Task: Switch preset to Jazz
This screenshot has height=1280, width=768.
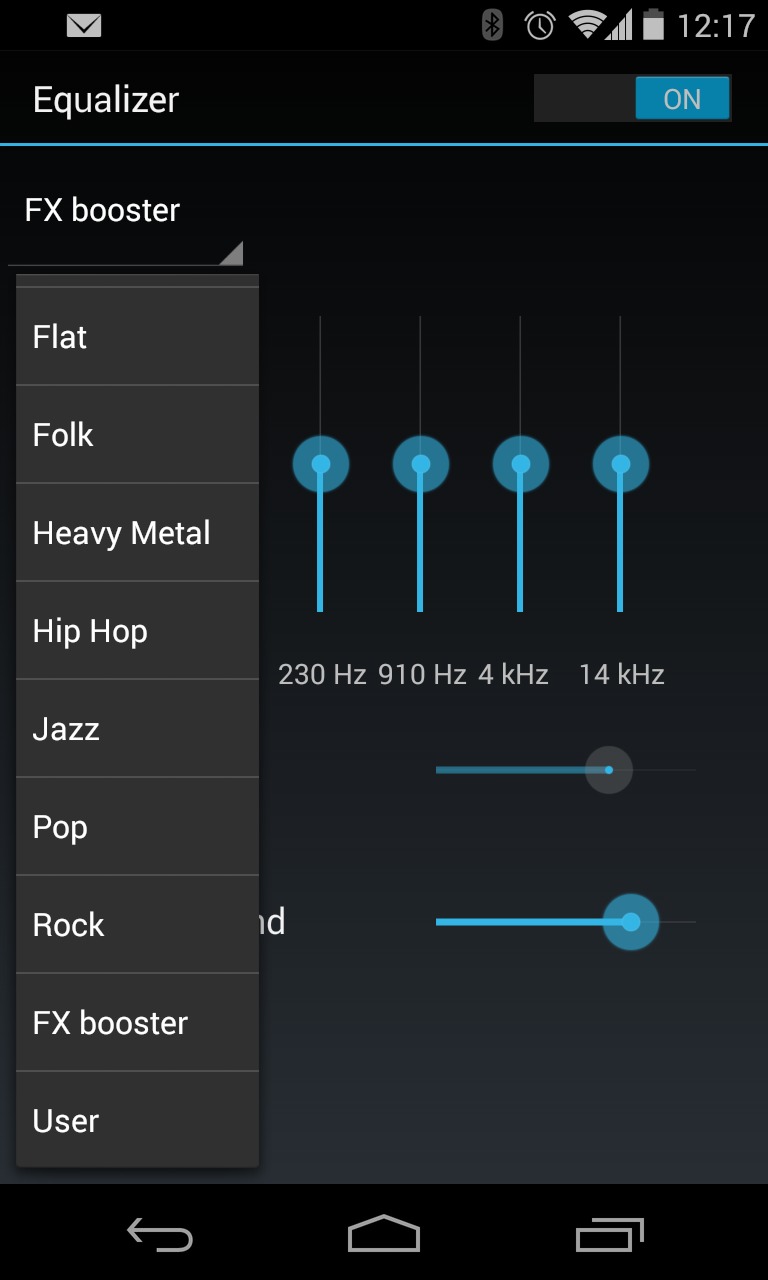Action: pyautogui.click(x=137, y=729)
